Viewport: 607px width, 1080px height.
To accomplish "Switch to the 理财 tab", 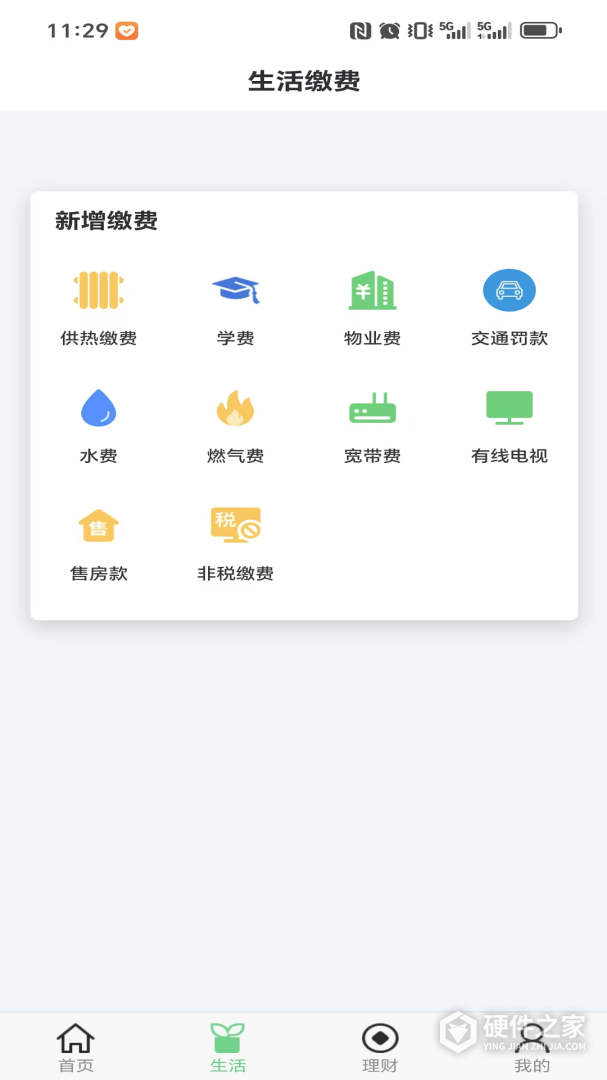I will [380, 1047].
